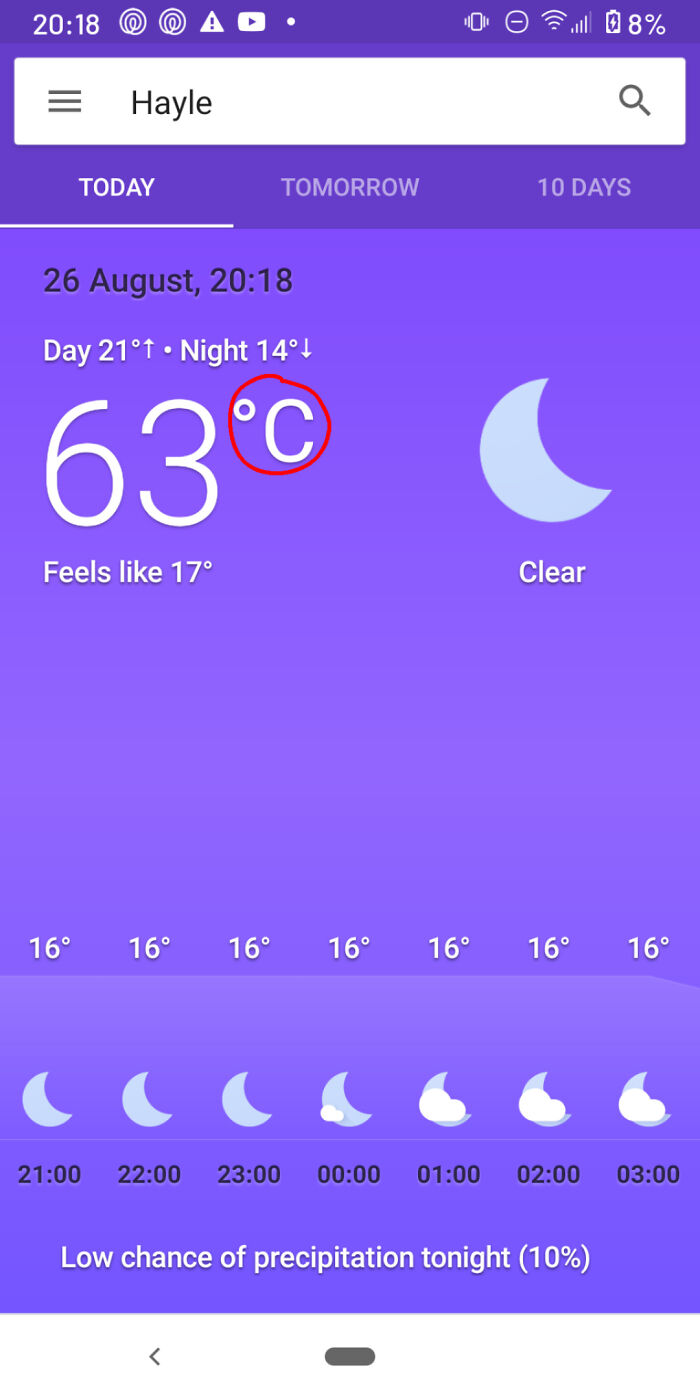Tap the search magnifier icon
This screenshot has height=1400, width=700.
(635, 101)
